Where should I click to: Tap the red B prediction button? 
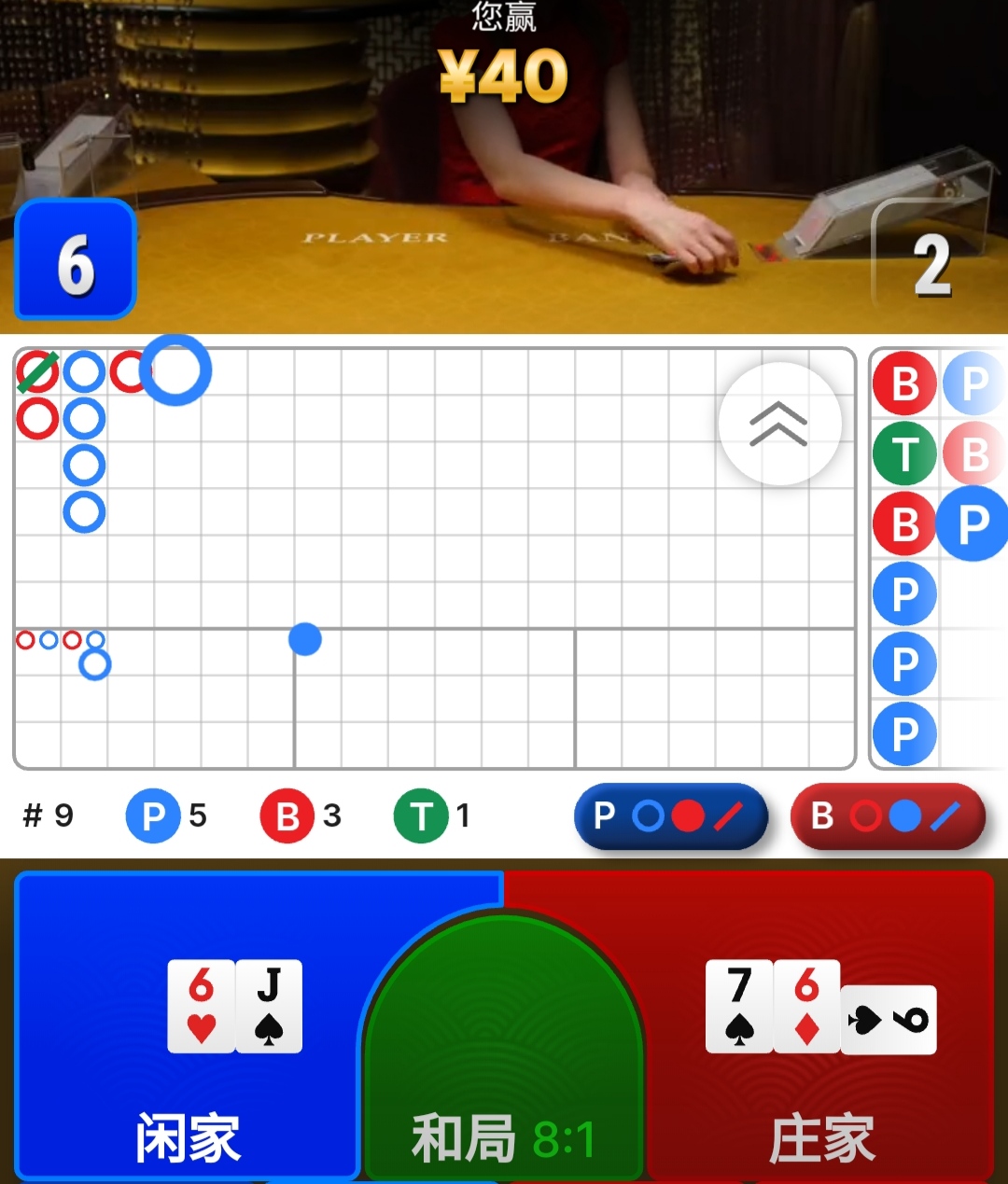click(887, 816)
